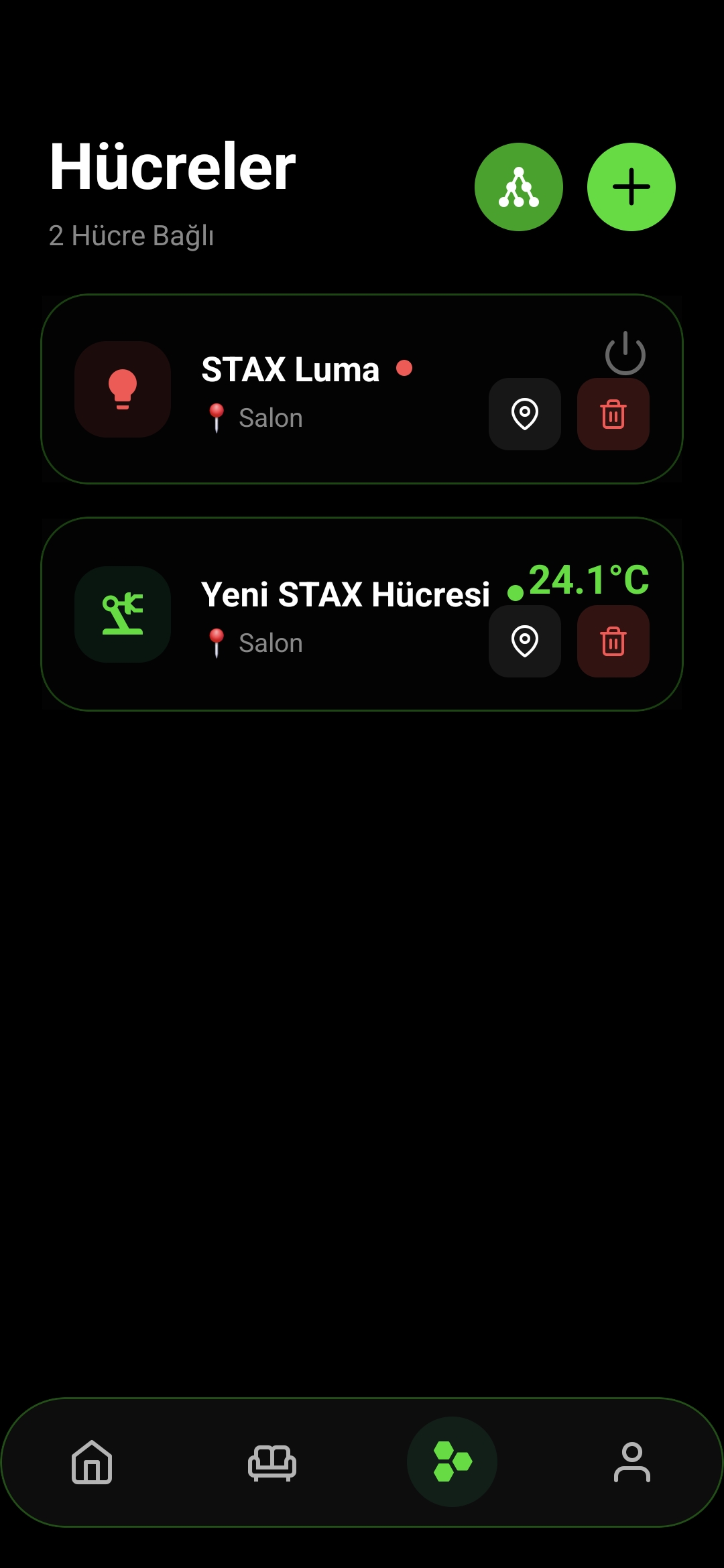
Task: Switch to the rooms sofa tab
Action: 271,1462
